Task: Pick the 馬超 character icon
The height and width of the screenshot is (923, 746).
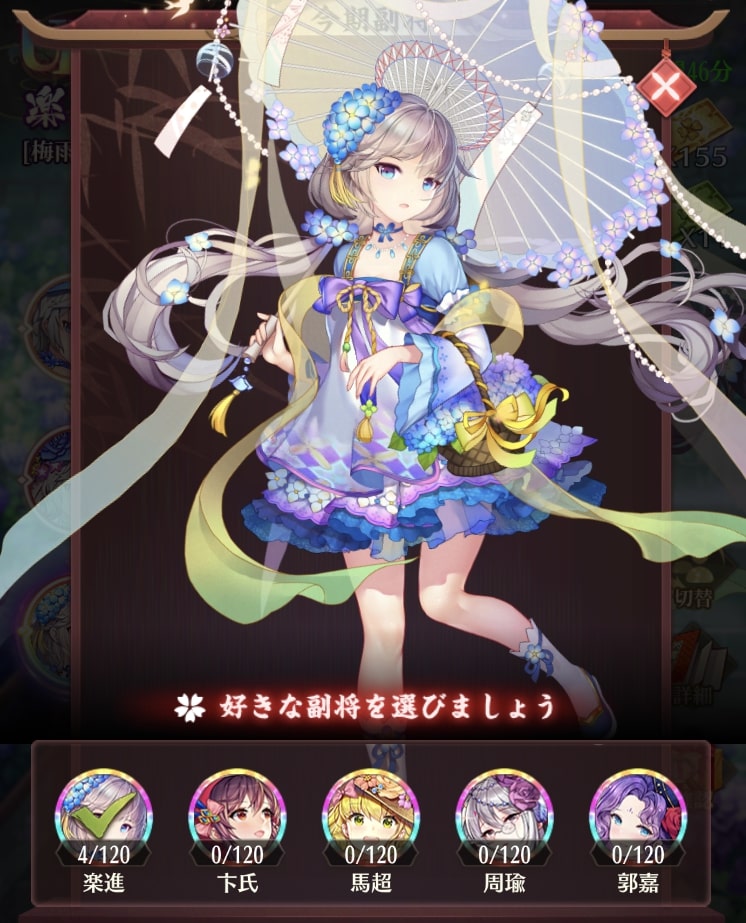Action: (x=368, y=808)
